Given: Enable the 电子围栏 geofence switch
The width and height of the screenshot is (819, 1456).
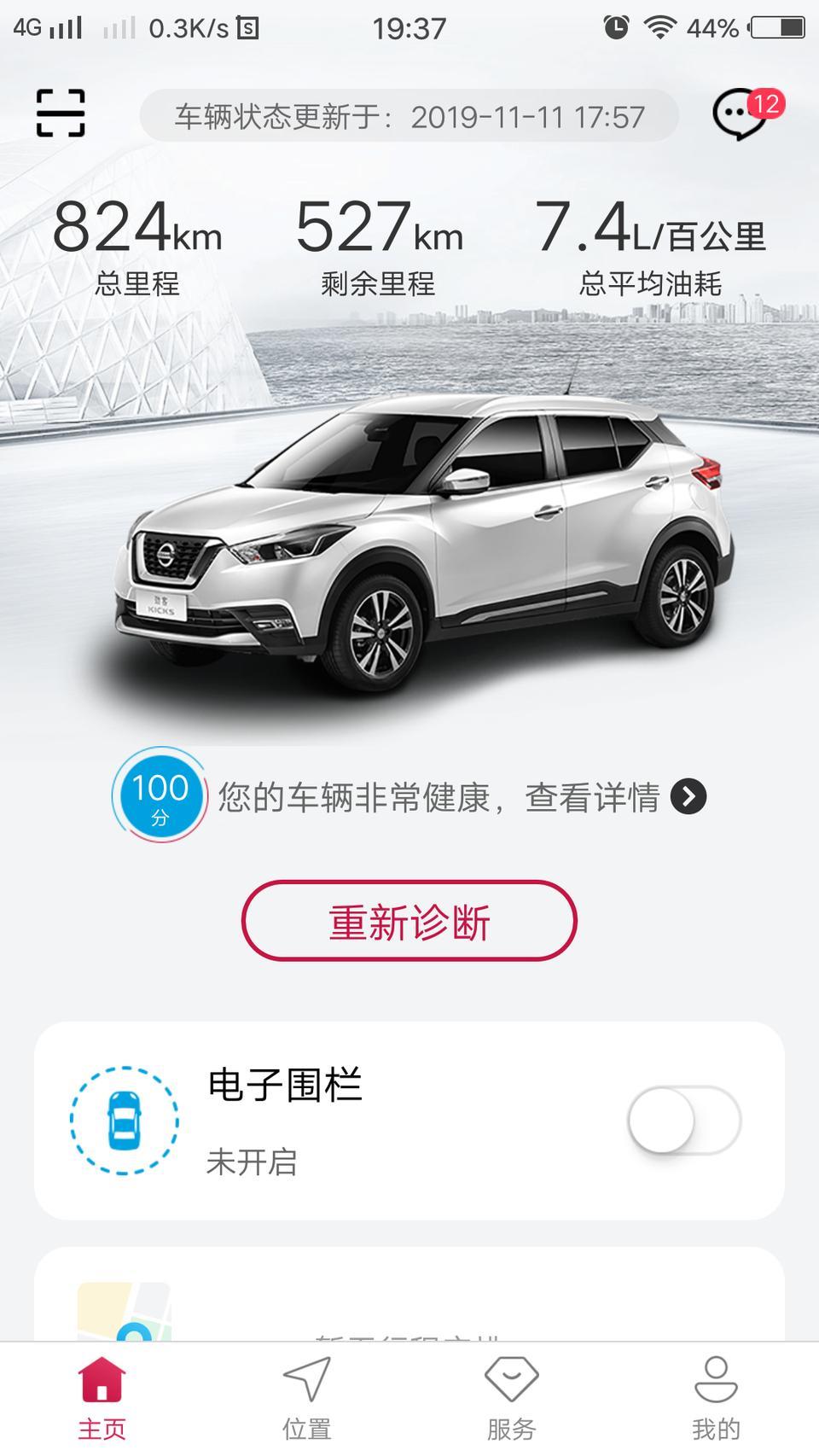Looking at the screenshot, I should pyautogui.click(x=683, y=1121).
